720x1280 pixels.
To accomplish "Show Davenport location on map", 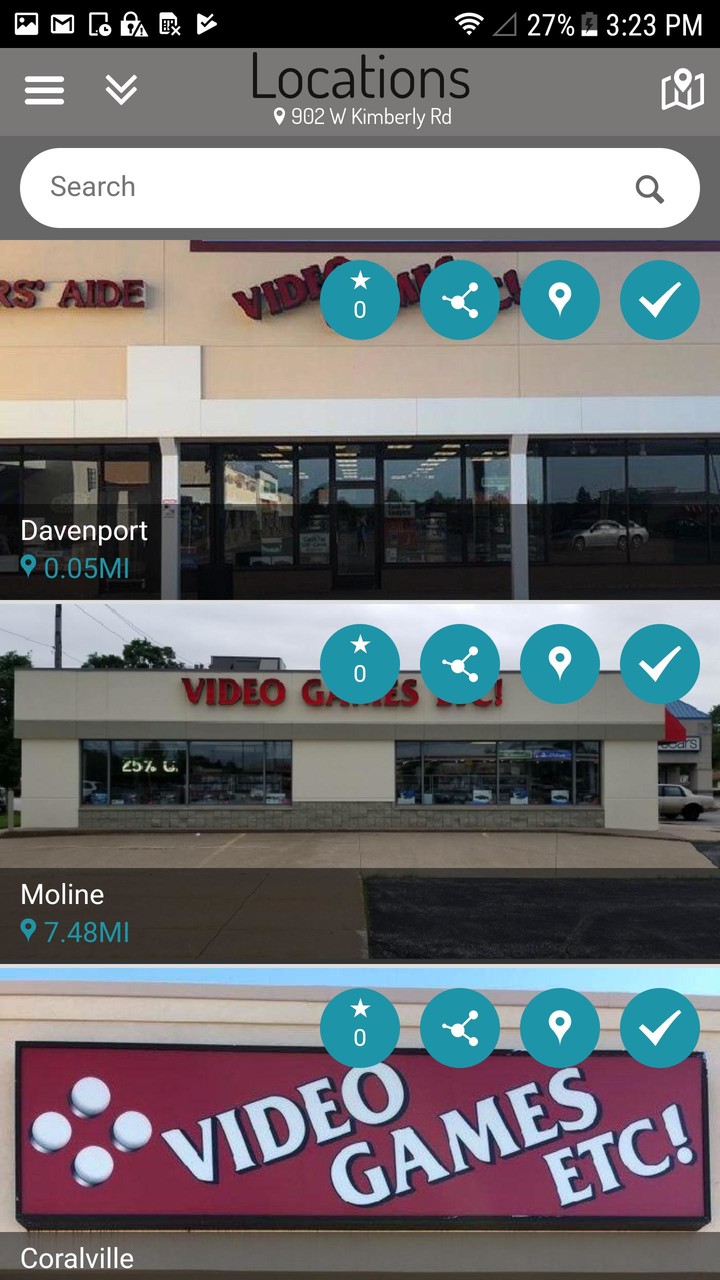I will tap(560, 299).
